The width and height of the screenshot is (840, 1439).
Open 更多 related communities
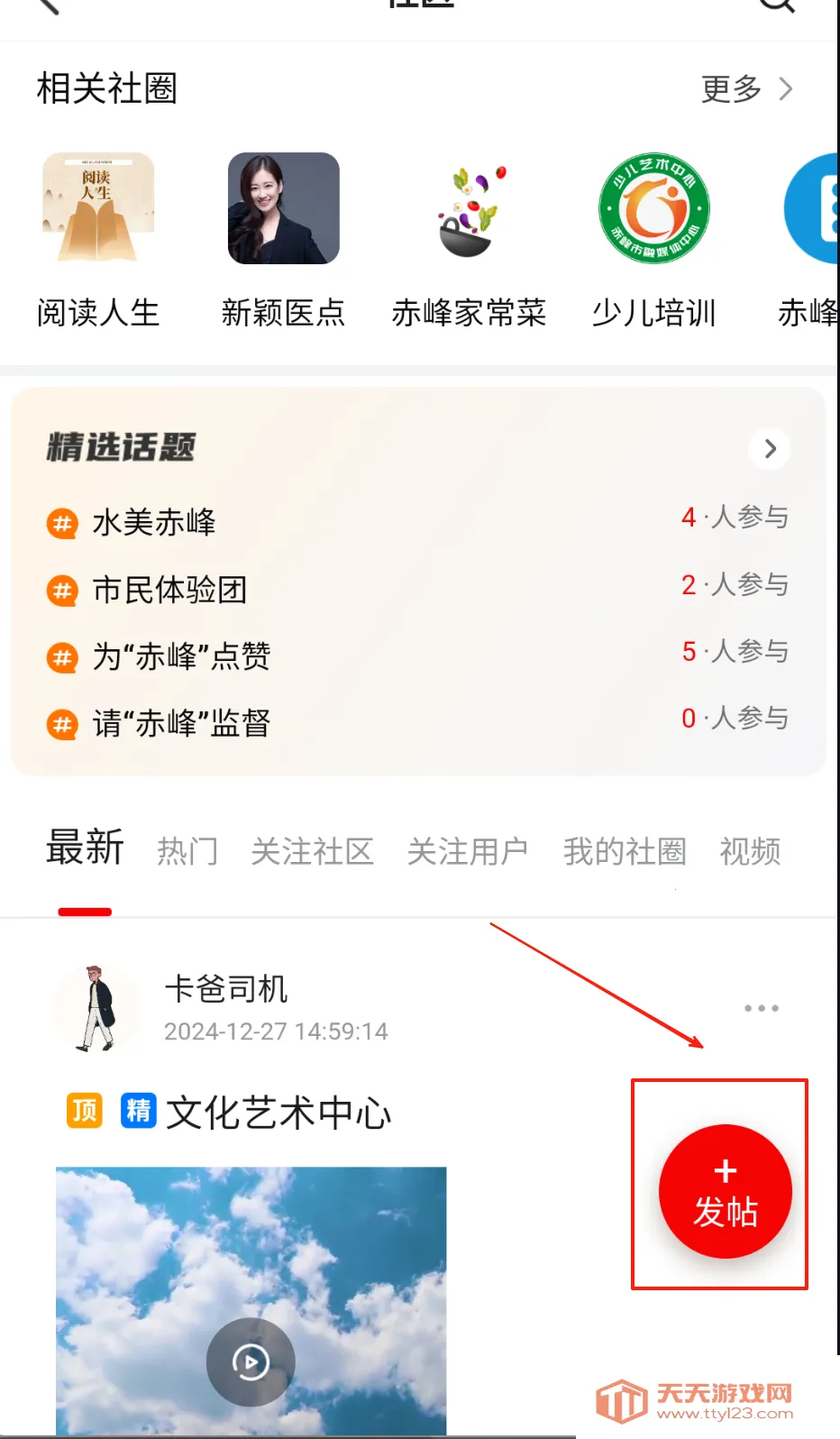746,88
